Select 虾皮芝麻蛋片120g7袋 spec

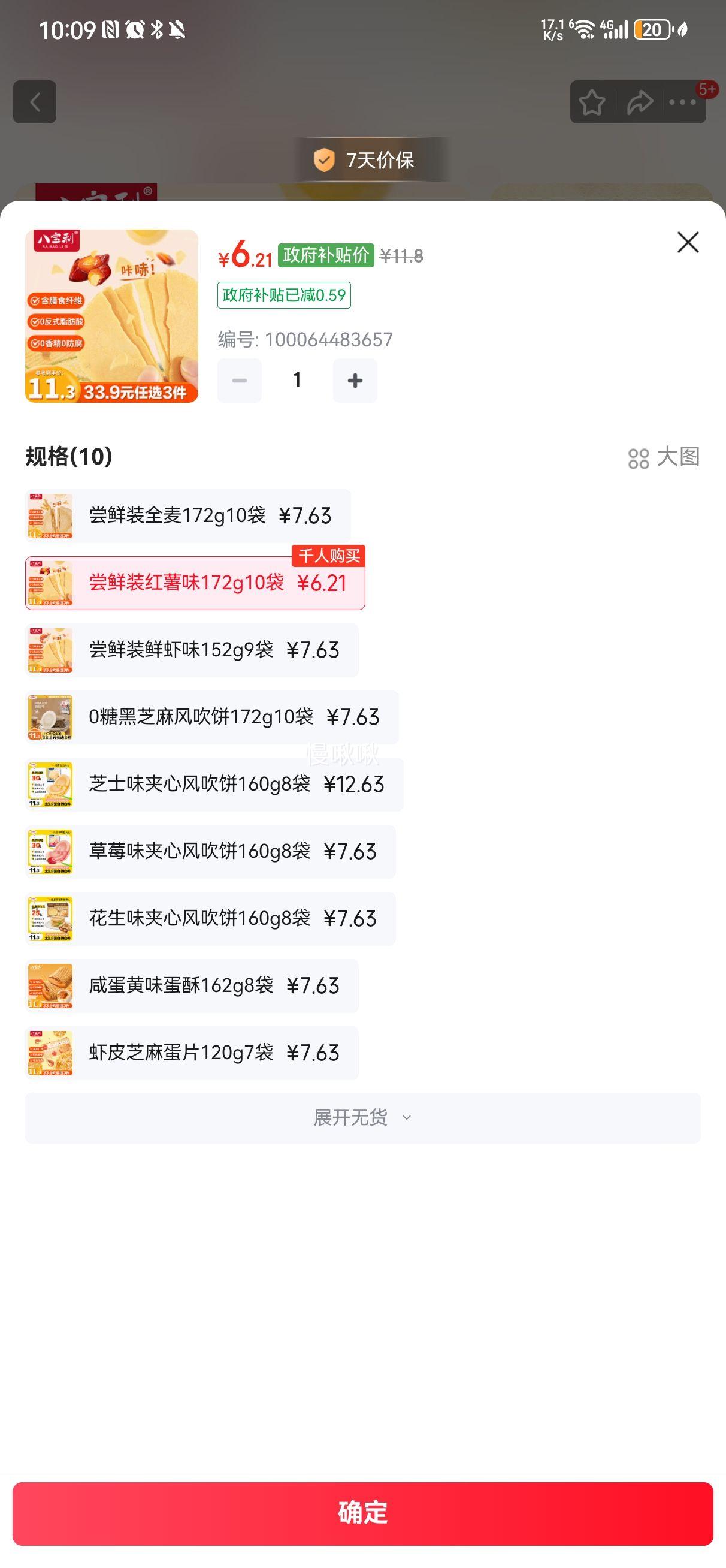tap(192, 1053)
